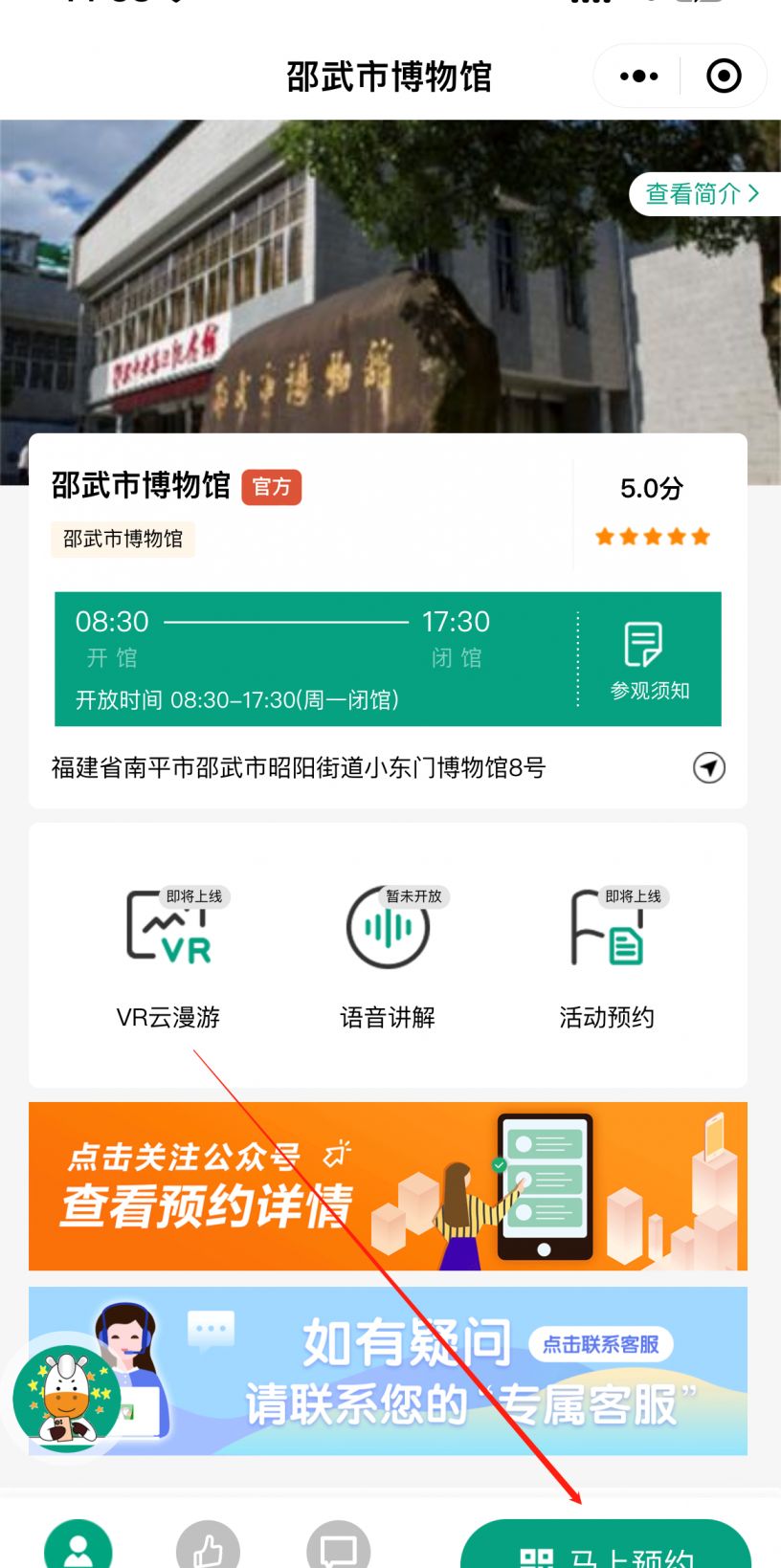Open the comment icon in bottom bar
The width and height of the screenshot is (781, 1568).
pyautogui.click(x=338, y=1548)
